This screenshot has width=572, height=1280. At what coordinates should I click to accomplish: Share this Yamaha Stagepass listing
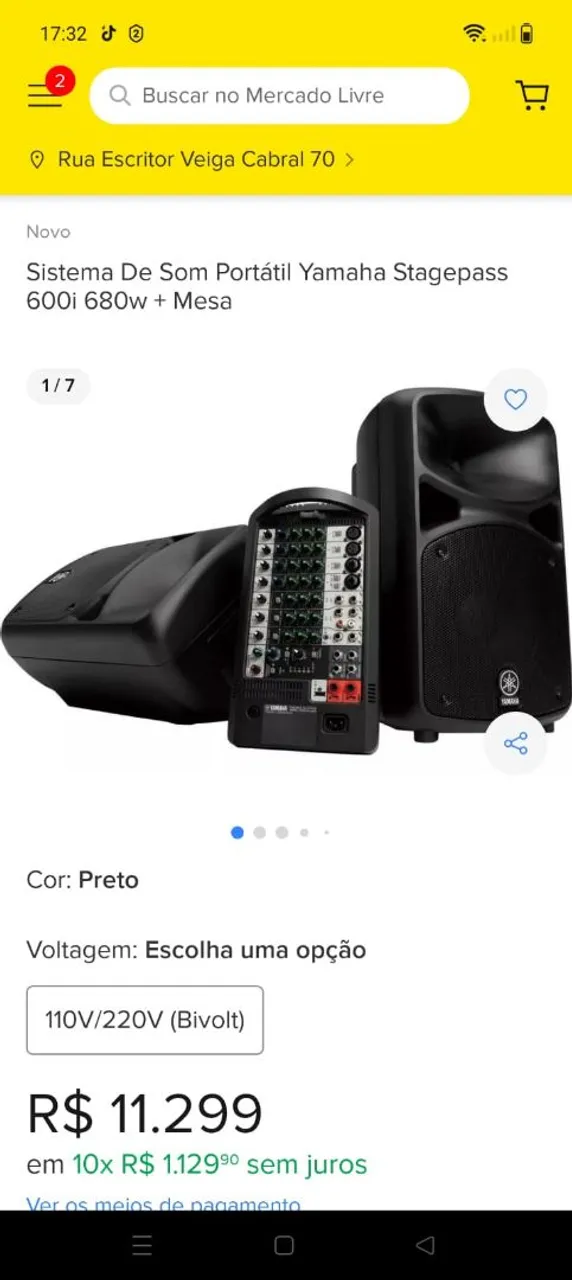pyautogui.click(x=515, y=743)
